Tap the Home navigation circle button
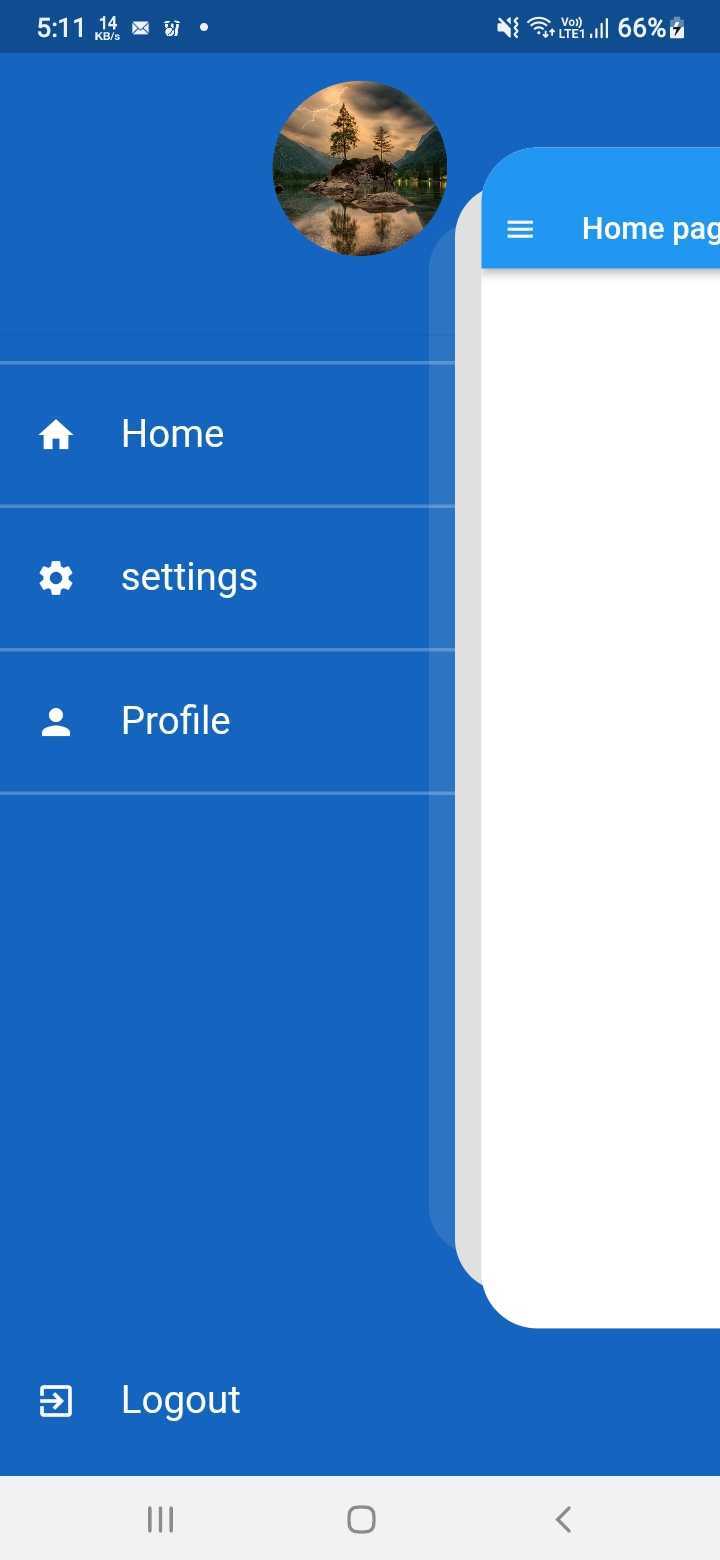This screenshot has height=1560, width=720. (359, 1517)
